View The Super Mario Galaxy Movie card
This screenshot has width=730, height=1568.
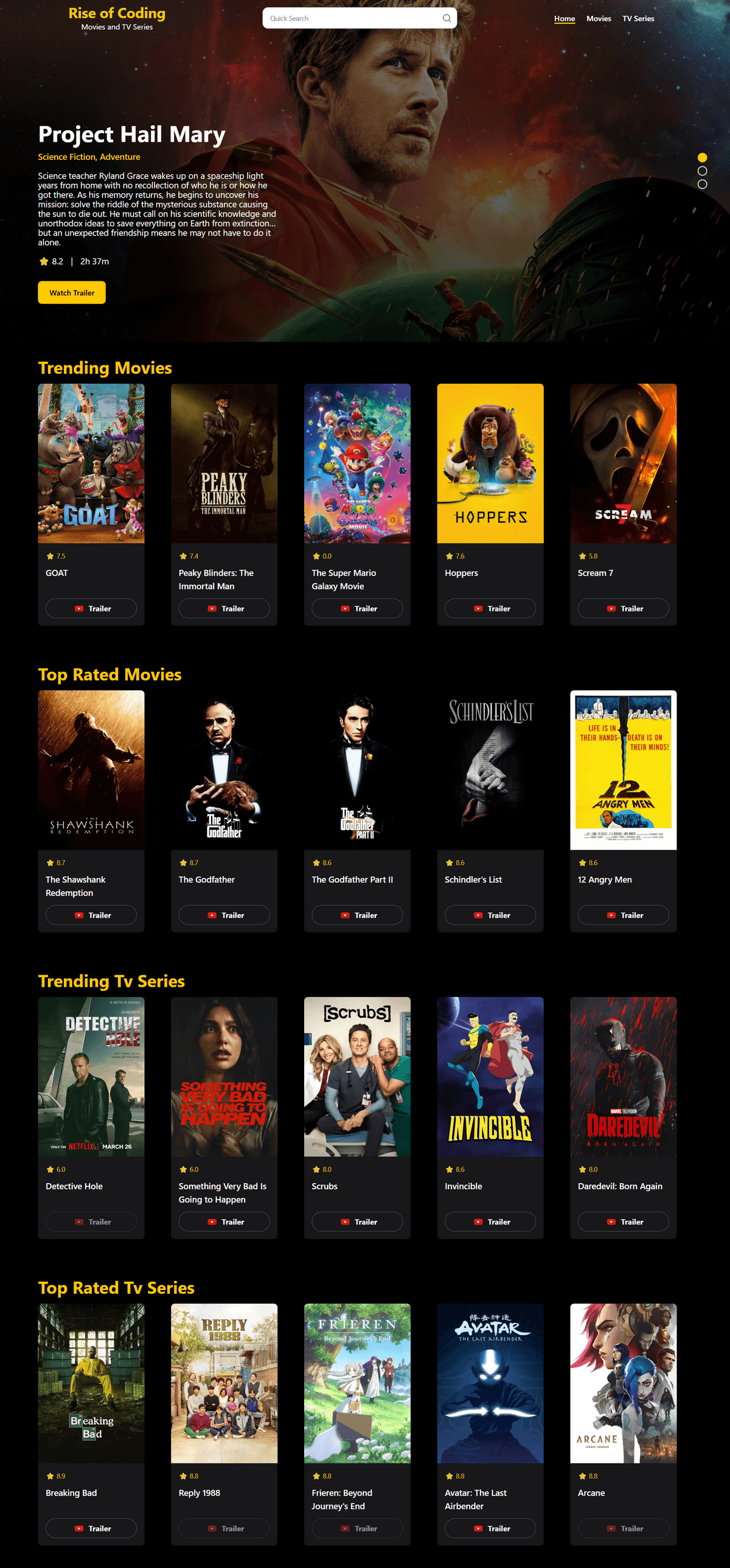pos(357,463)
